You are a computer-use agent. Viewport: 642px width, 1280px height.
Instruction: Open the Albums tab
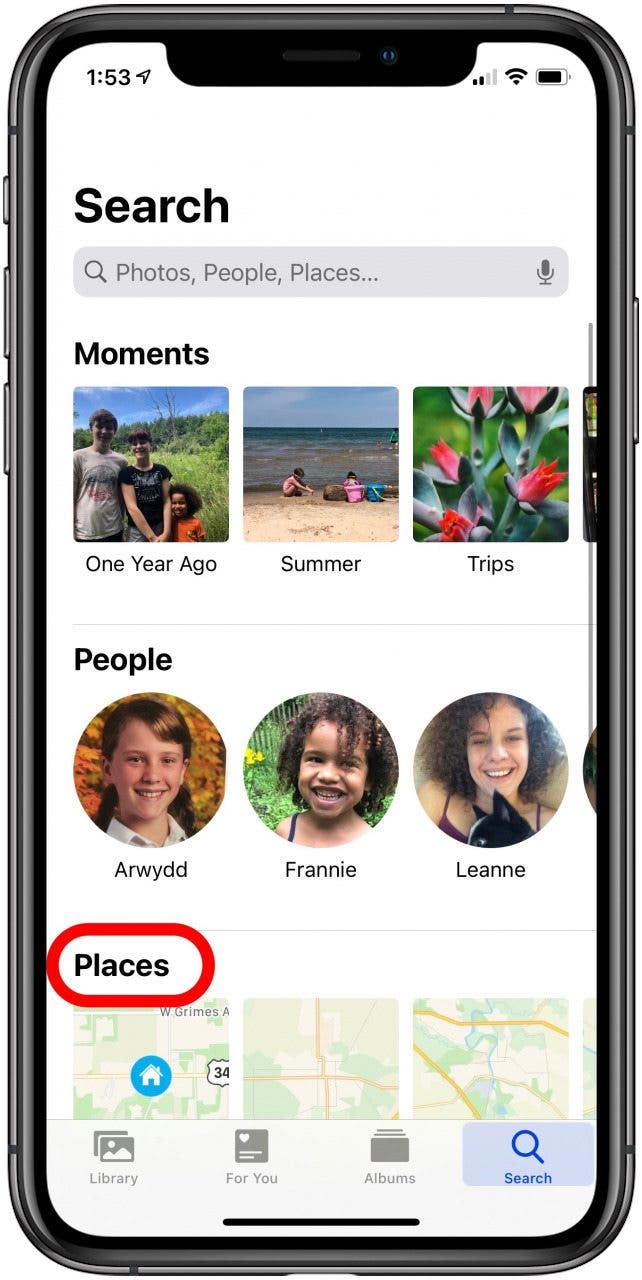click(390, 1157)
